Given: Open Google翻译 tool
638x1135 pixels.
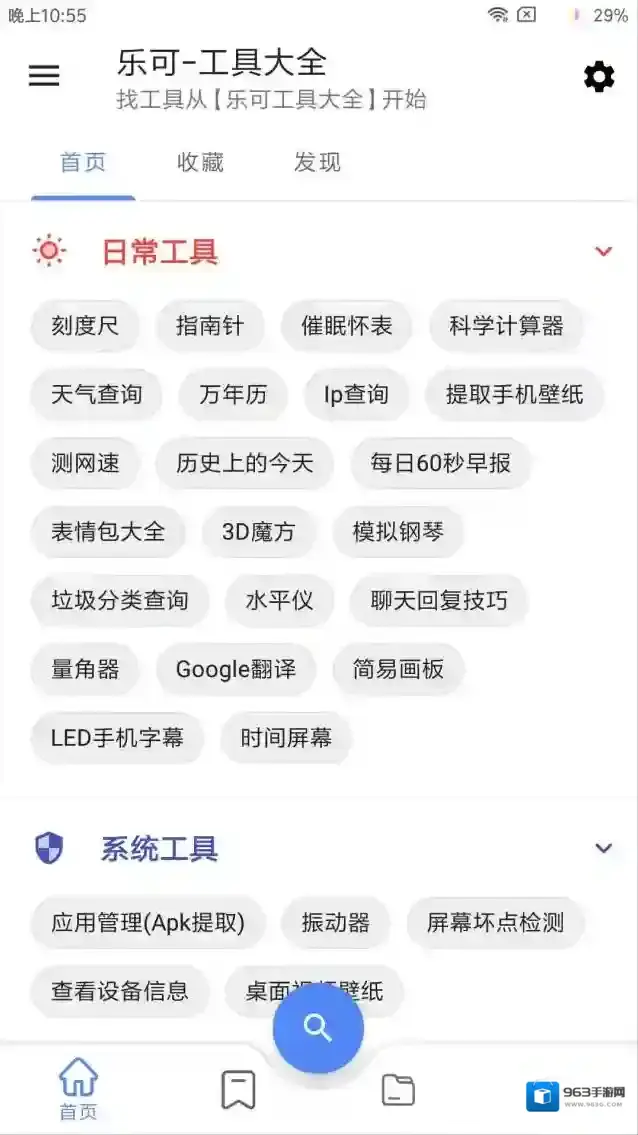Looking at the screenshot, I should [x=236, y=669].
